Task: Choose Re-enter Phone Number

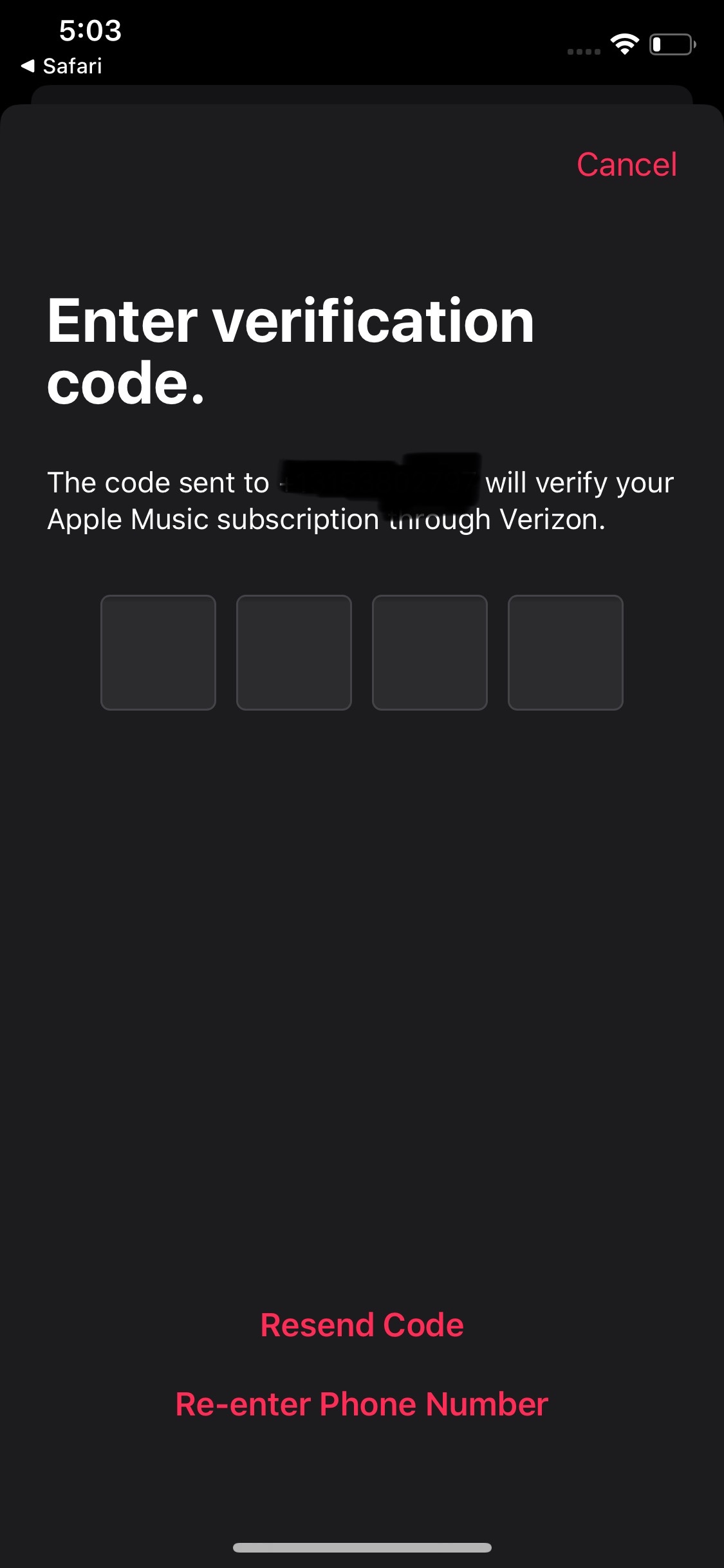Action: click(x=362, y=1404)
